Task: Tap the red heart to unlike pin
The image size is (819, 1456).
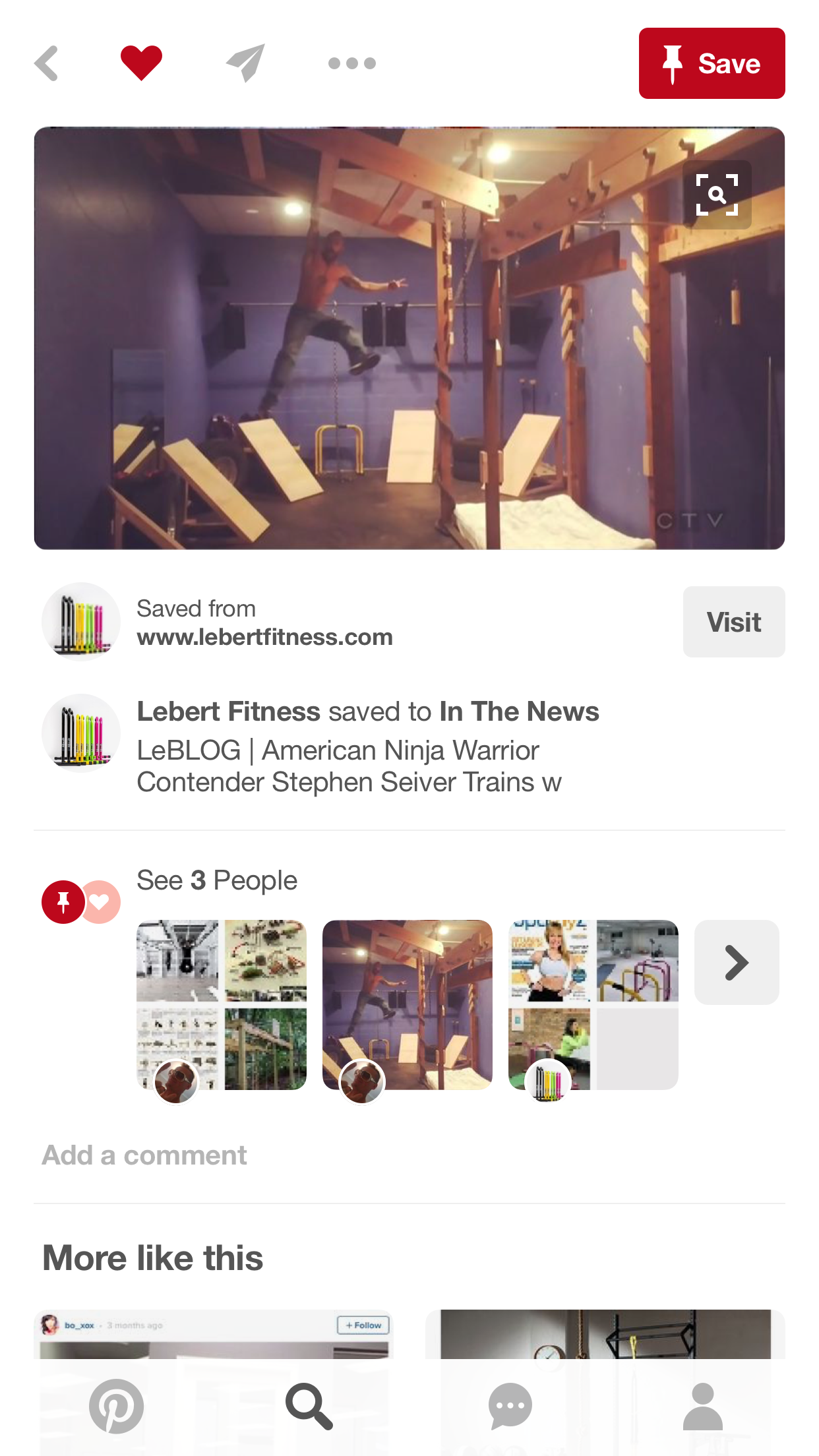Action: (x=141, y=63)
